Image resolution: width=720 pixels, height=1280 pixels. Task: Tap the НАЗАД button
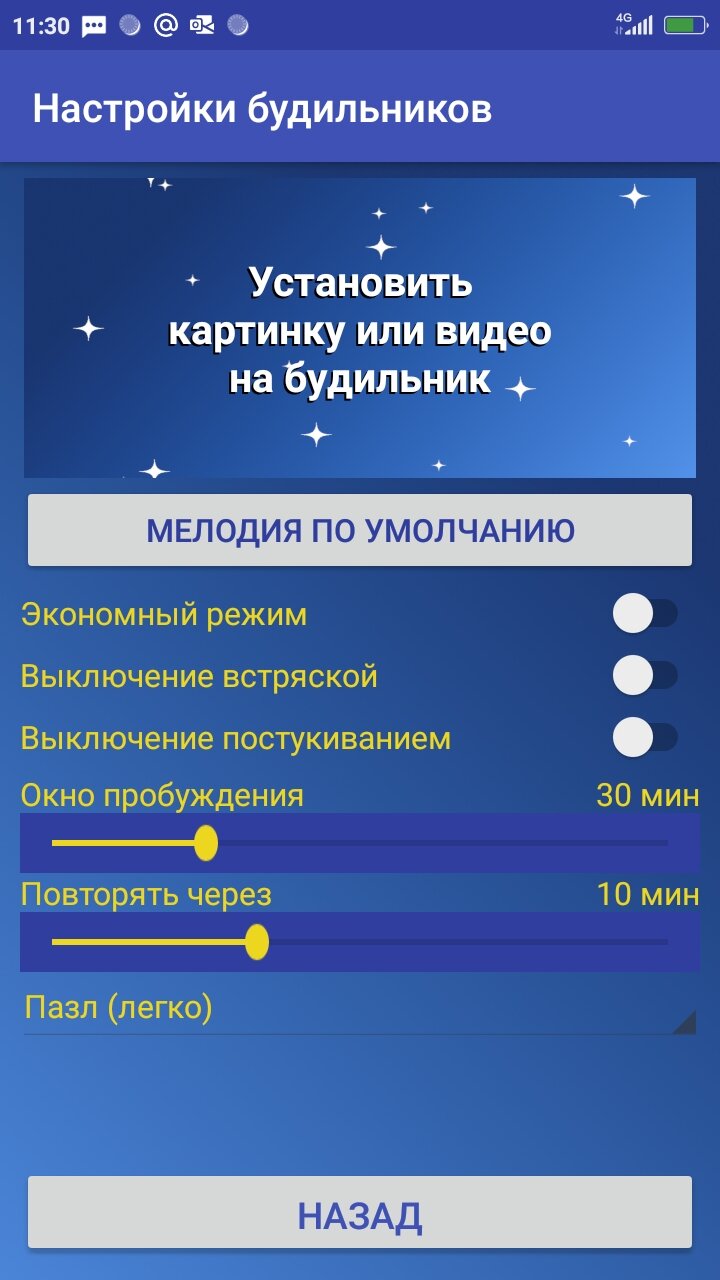click(360, 1213)
